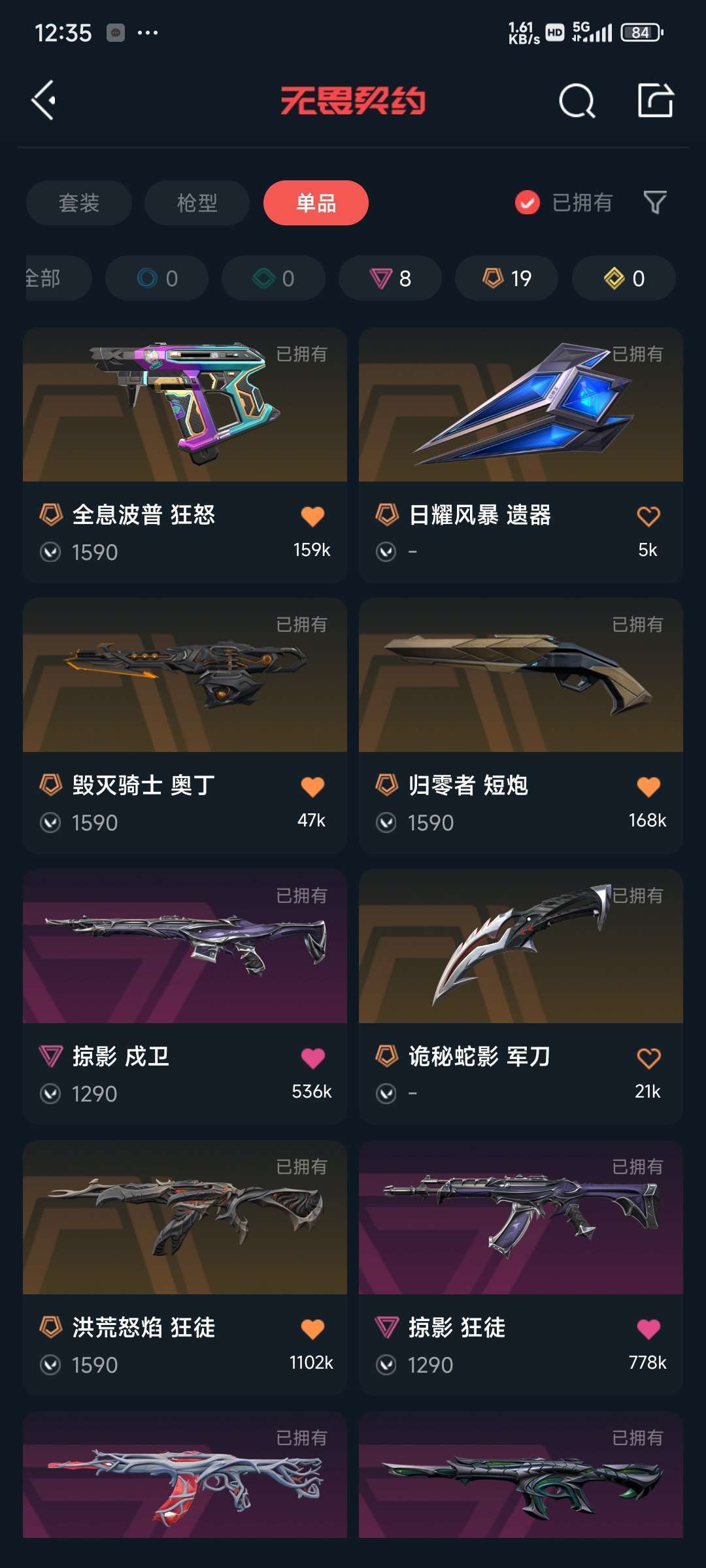Screen dimensions: 706x1568
Task: Select the deluxe edition currency filter showing 19
Action: click(x=506, y=278)
